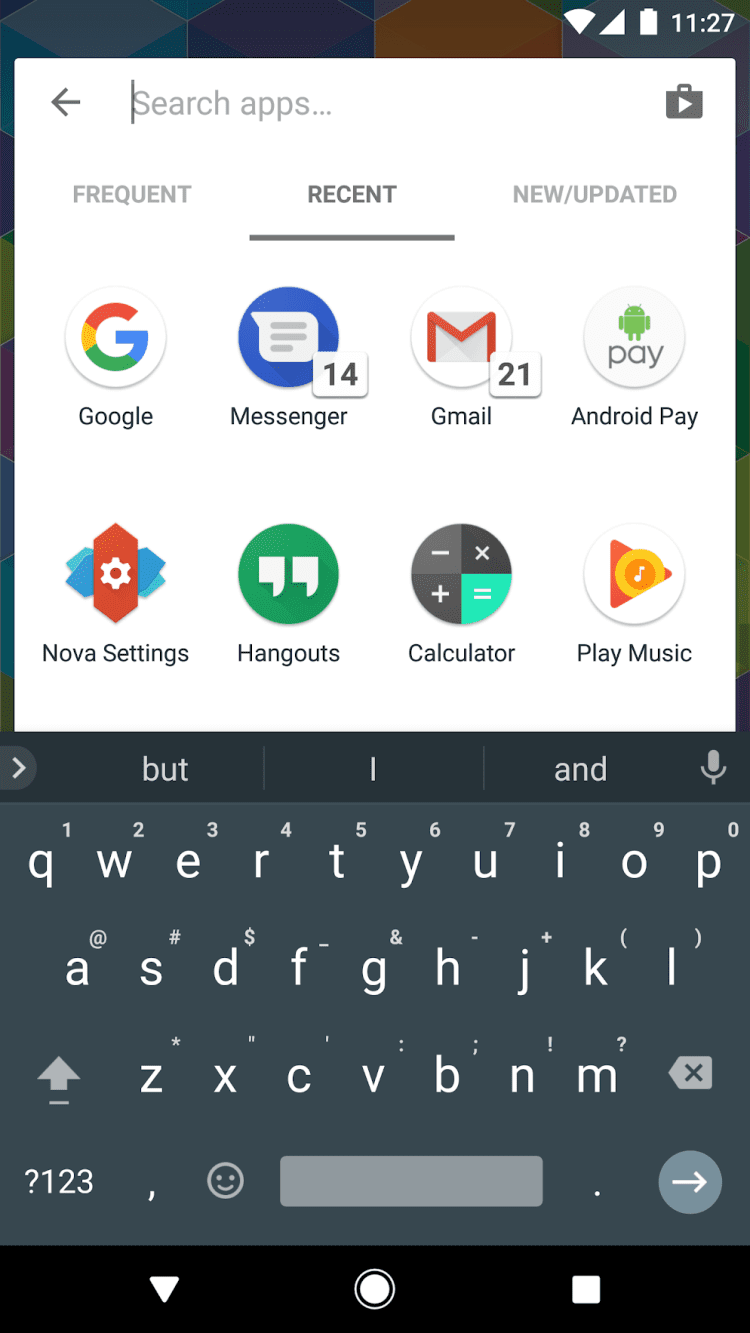Viewport: 750px width, 1333px height.
Task: Select the Recent tab
Action: [352, 194]
